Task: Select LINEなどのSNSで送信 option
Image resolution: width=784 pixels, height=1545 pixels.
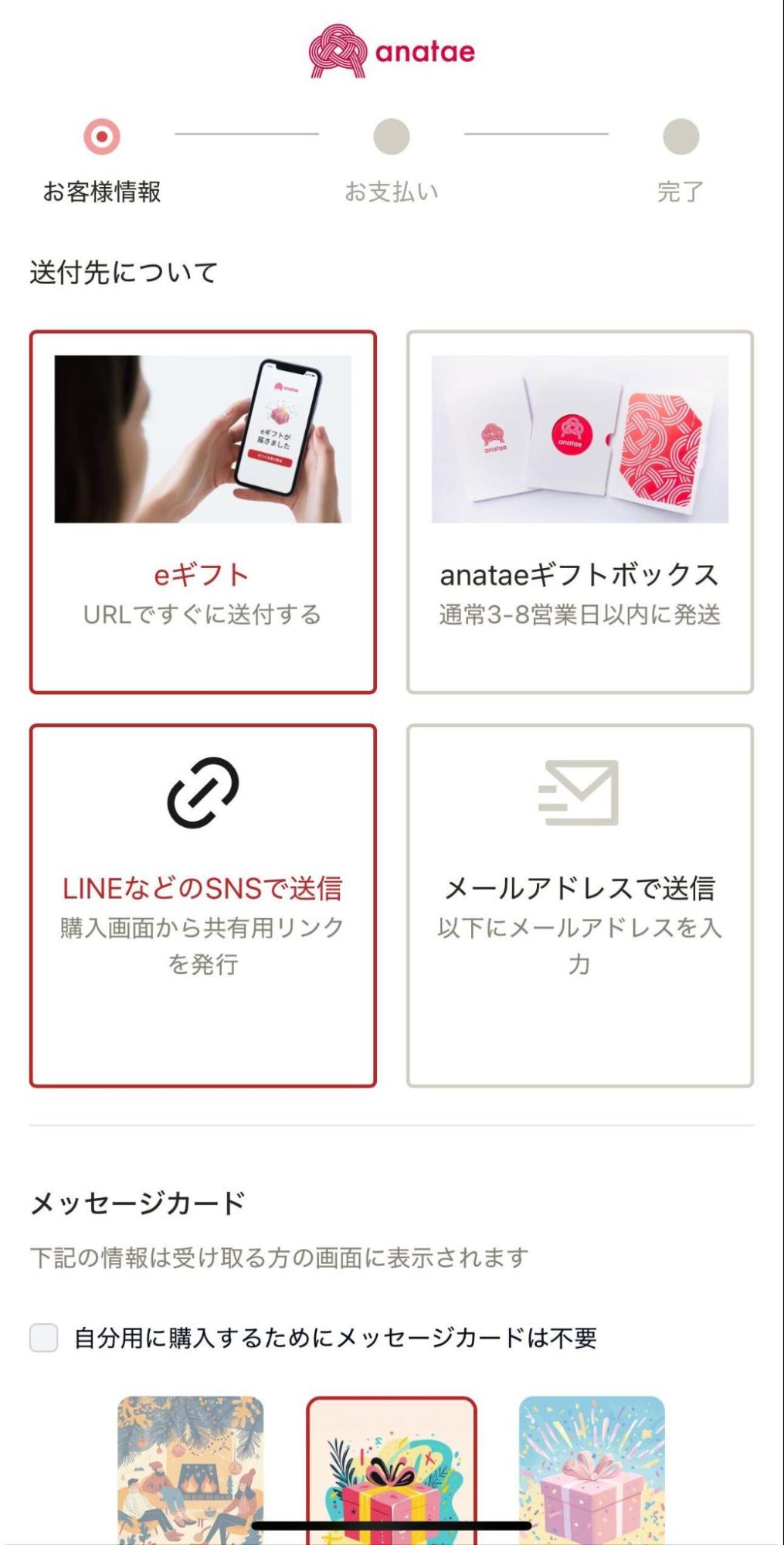Action: [202, 905]
